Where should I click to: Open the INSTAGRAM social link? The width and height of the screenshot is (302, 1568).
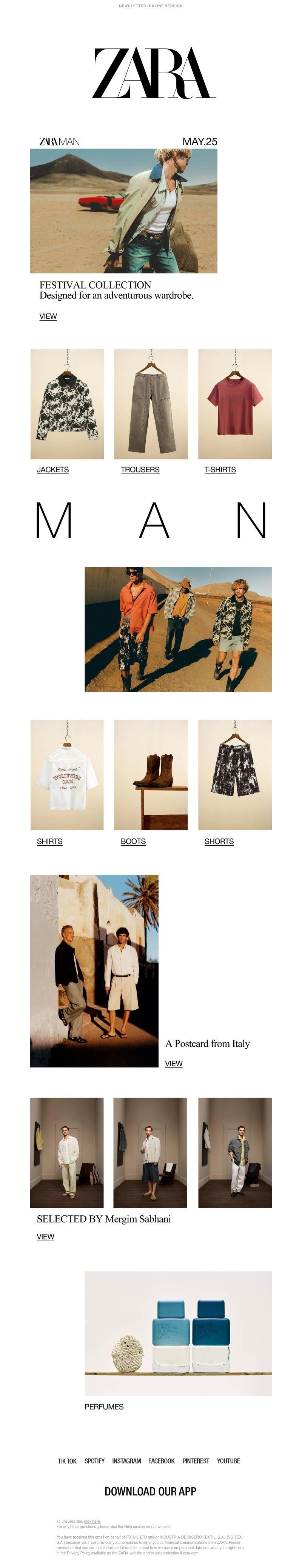[126, 1461]
